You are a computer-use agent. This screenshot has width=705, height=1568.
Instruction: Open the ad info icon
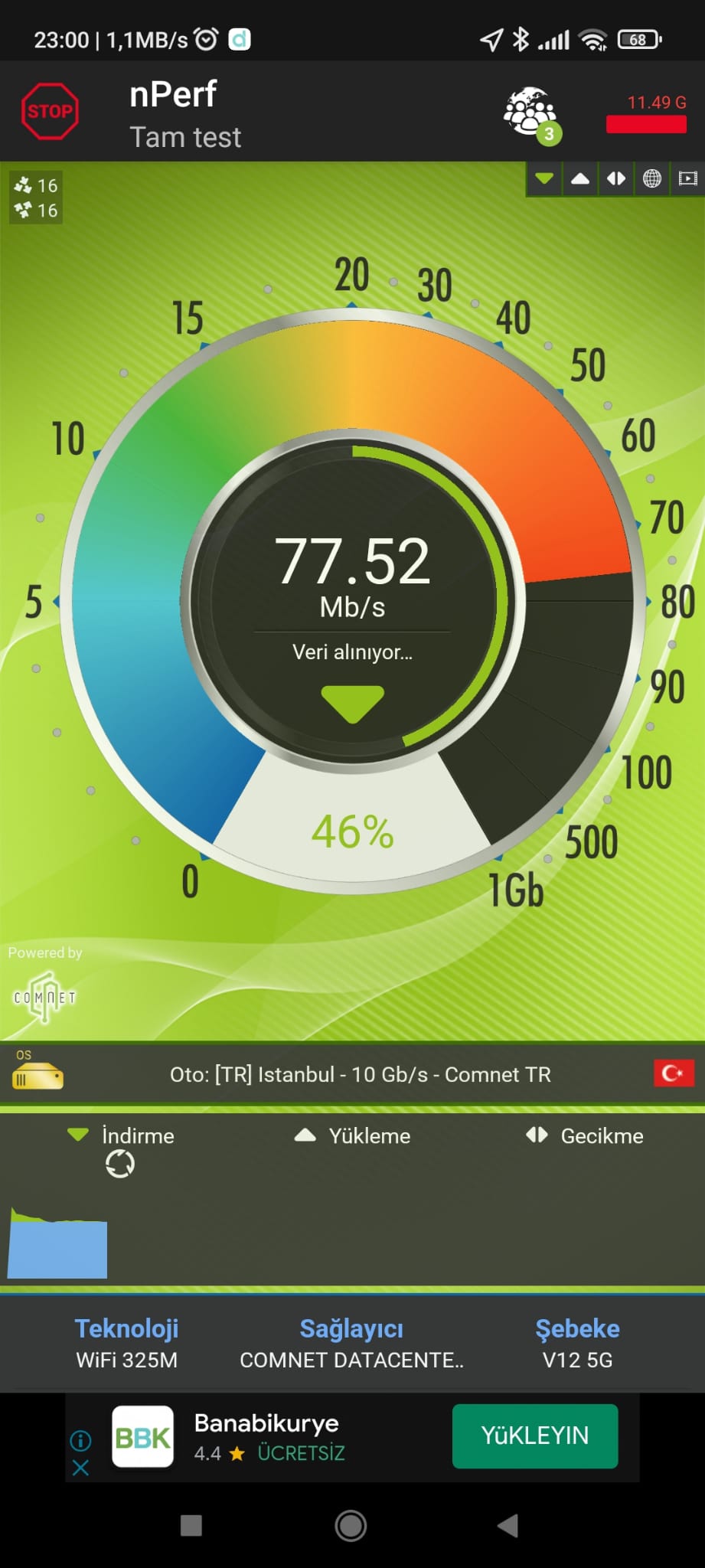pos(80,1440)
